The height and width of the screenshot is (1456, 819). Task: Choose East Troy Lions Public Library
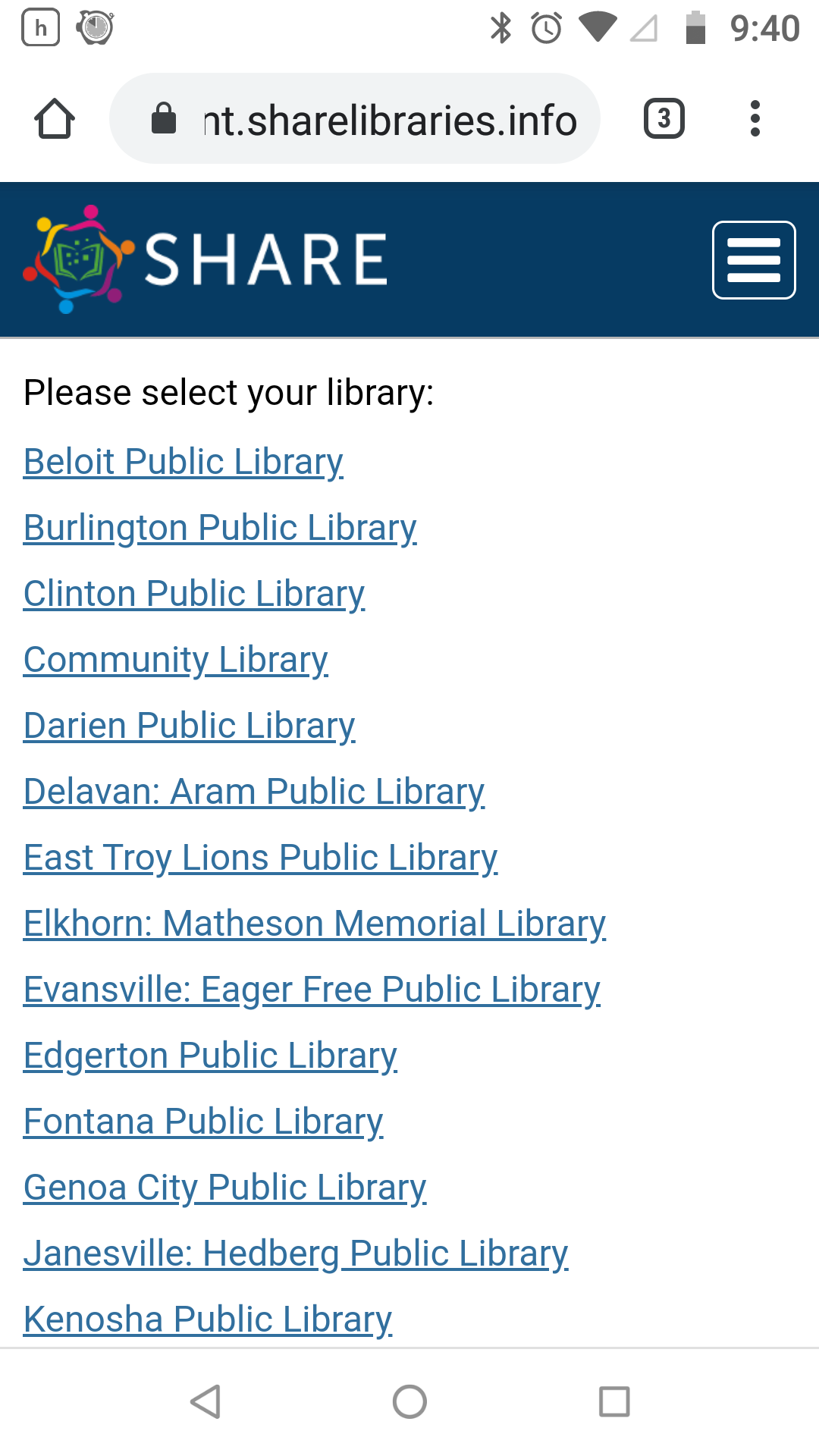click(x=260, y=858)
